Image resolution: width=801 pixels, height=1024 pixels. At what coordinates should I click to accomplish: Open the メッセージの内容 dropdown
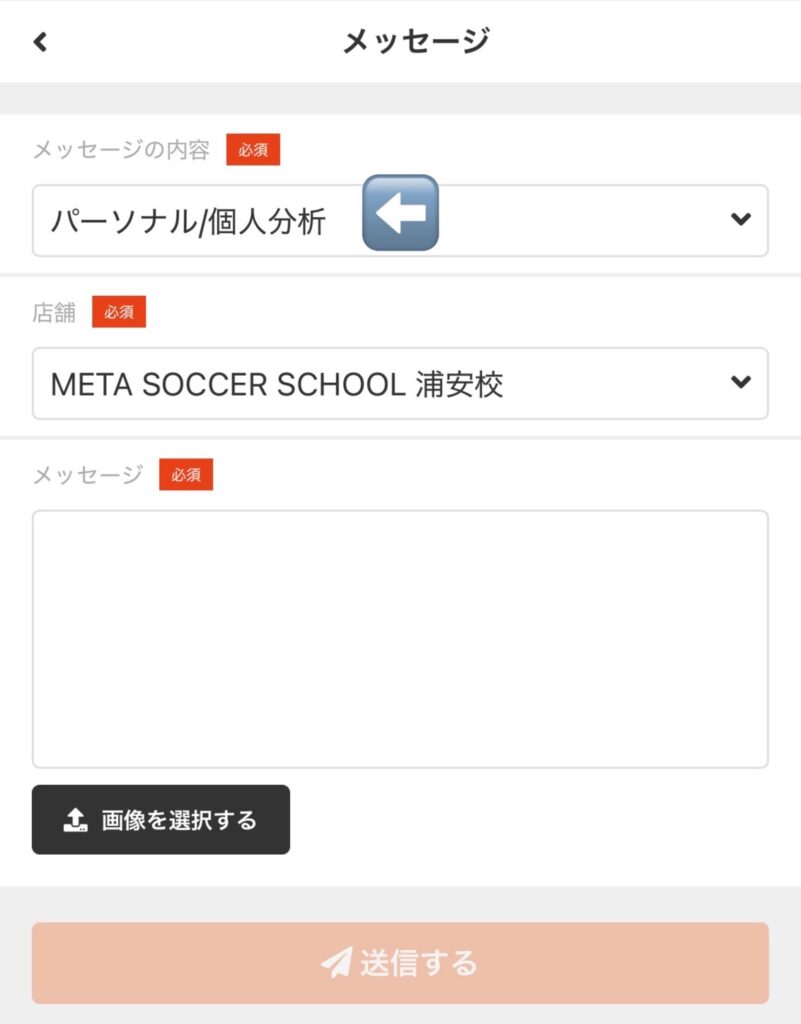(400, 220)
